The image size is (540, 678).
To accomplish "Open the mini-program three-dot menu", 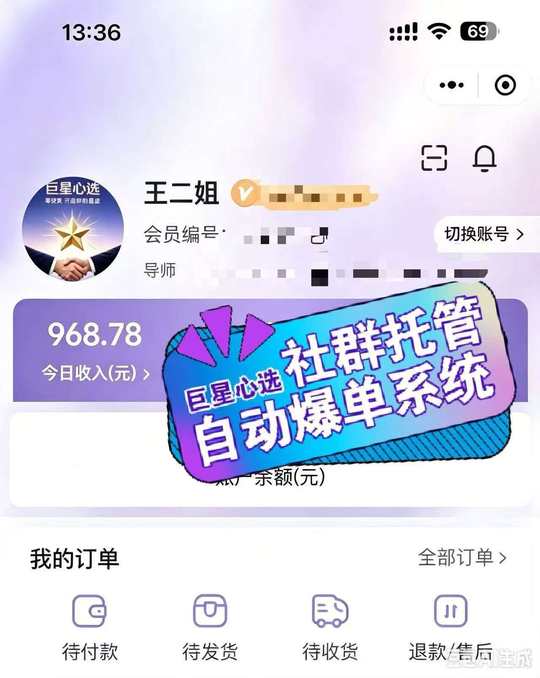I will [452, 85].
